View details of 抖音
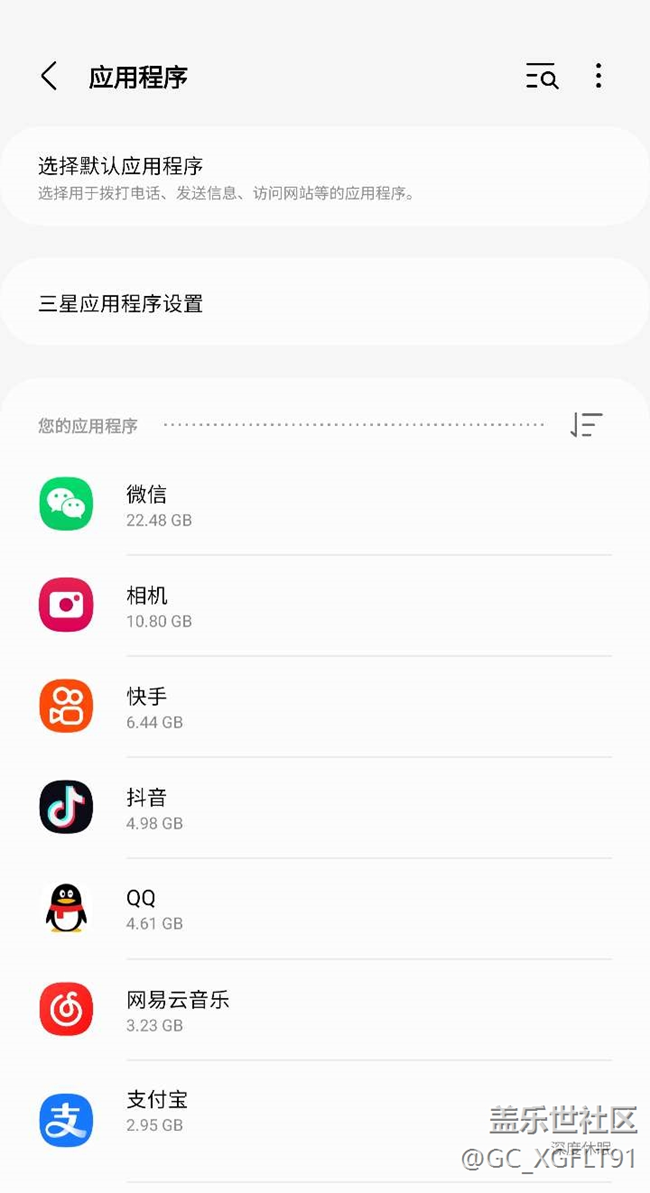This screenshot has height=1193, width=650. 325,808
